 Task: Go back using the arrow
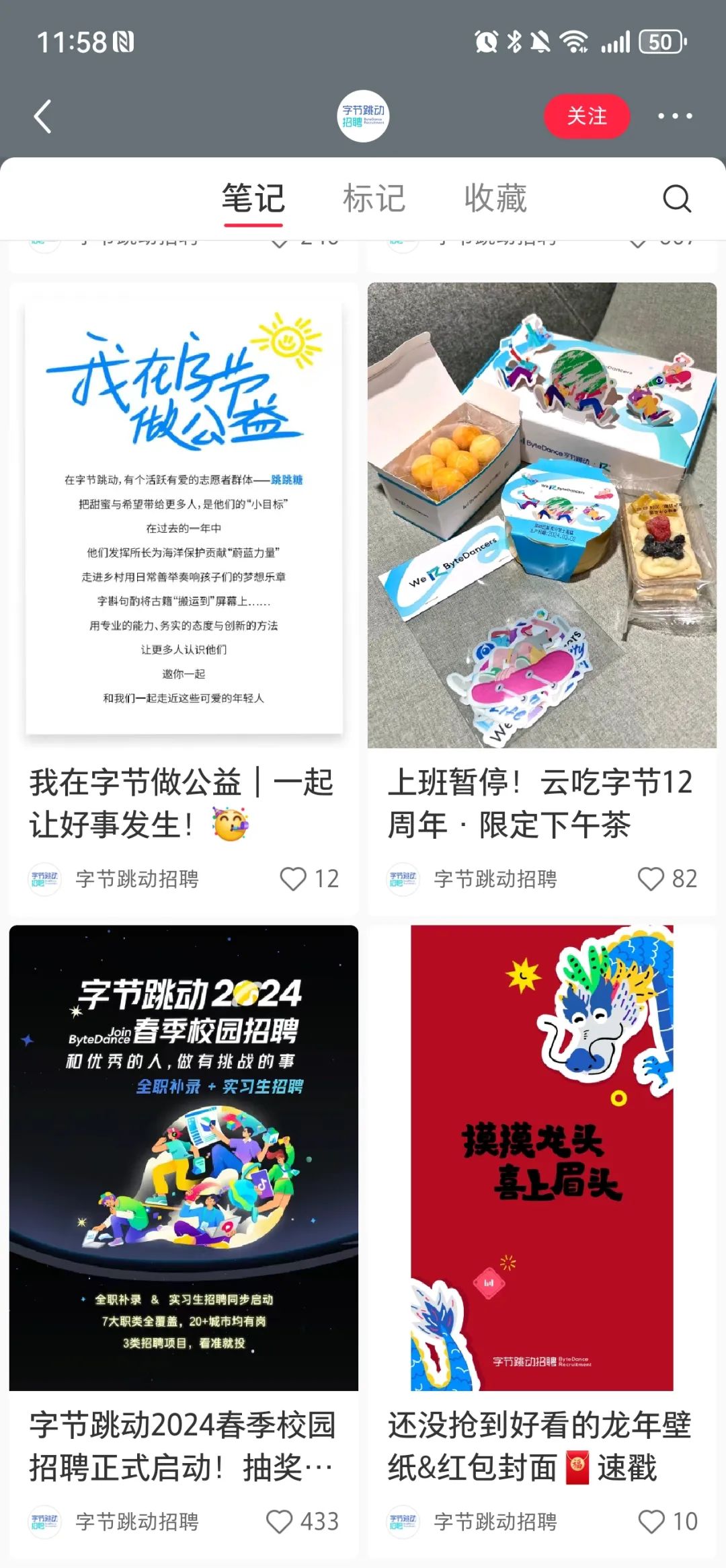pos(43,116)
